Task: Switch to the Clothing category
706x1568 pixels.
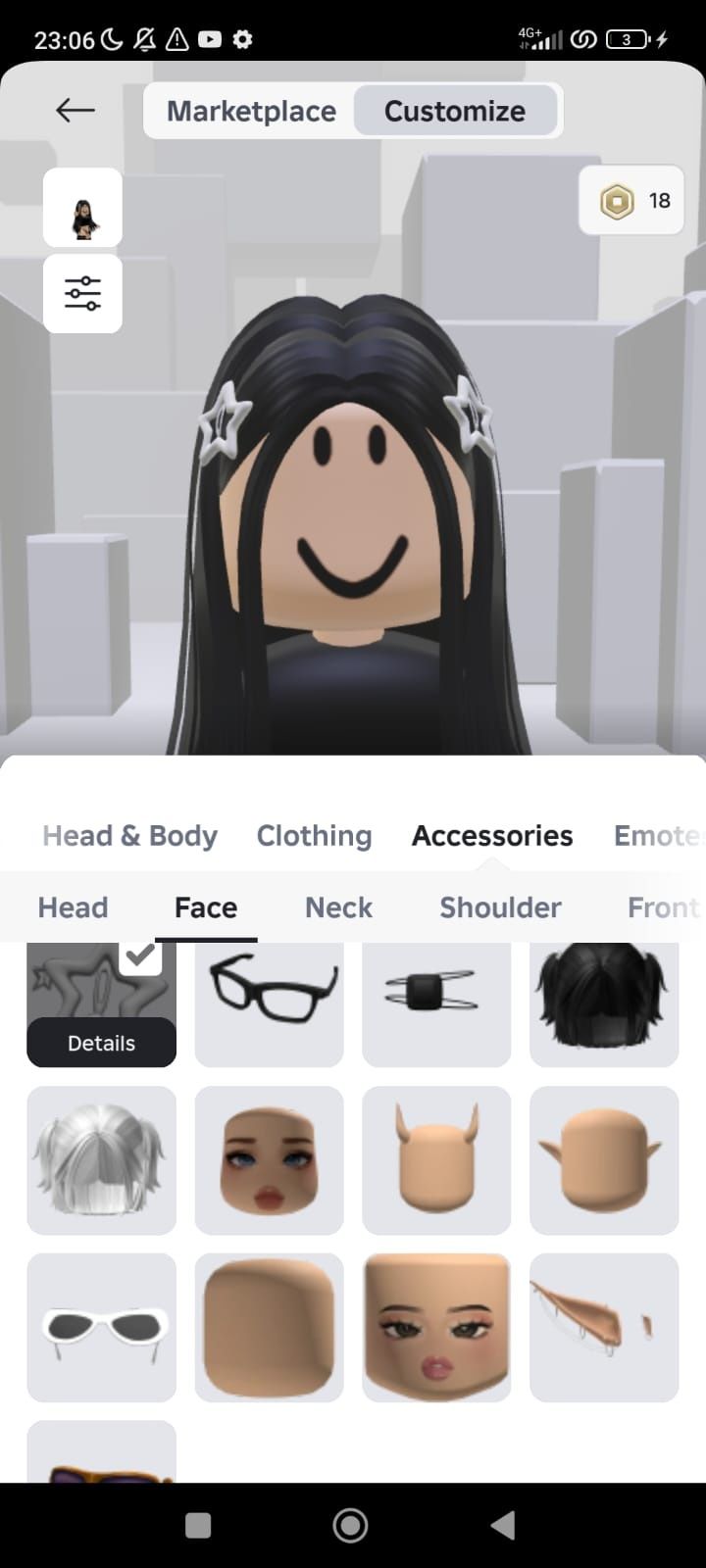Action: pyautogui.click(x=314, y=836)
